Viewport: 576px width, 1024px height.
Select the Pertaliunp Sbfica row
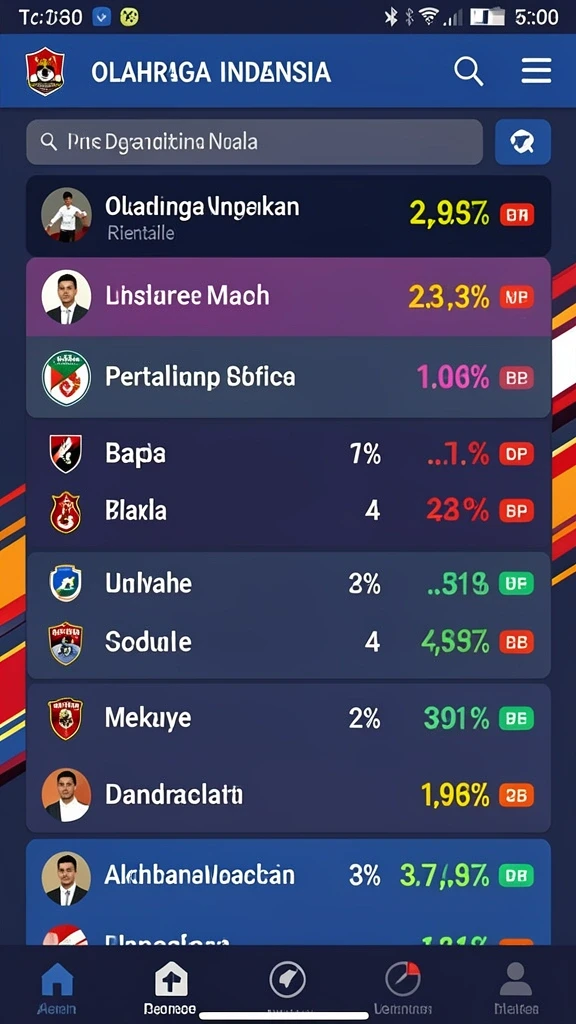point(288,377)
